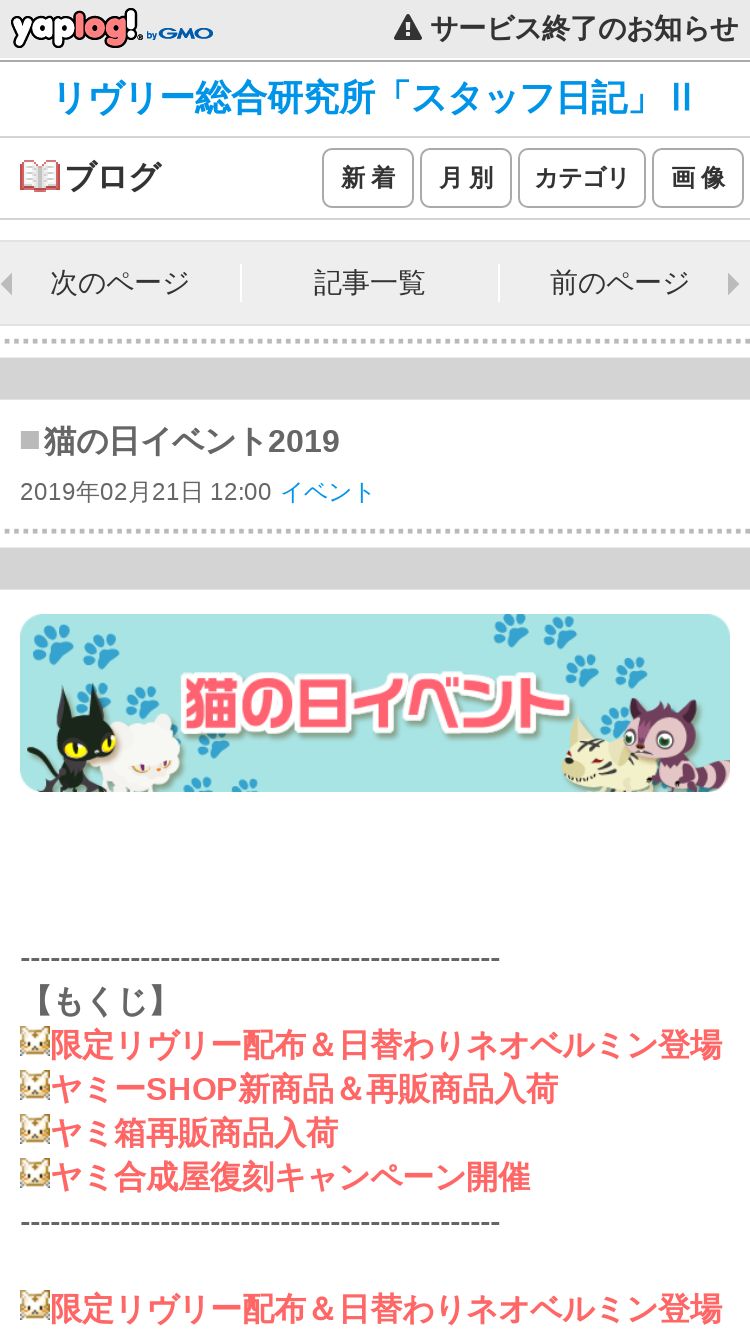Open the 画像 button
Viewport: 750px width, 1334px height.
pos(698,178)
